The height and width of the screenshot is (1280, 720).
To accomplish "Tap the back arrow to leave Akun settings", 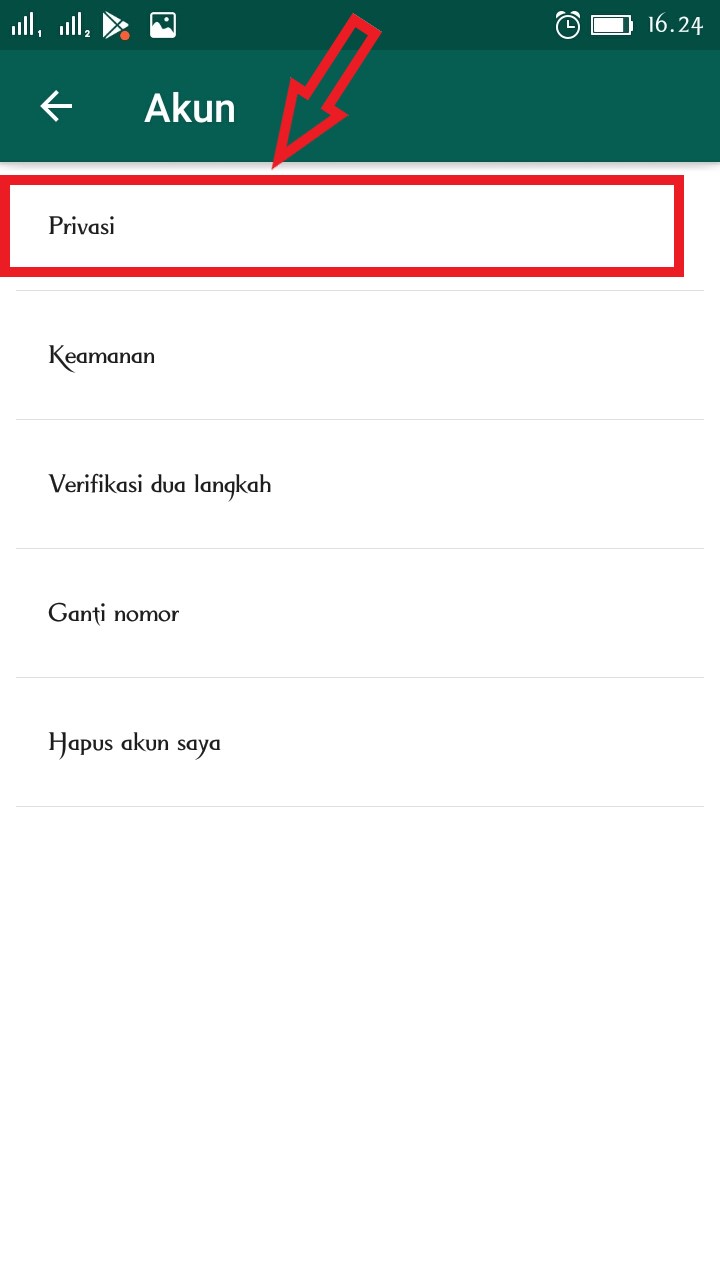I will tap(57, 106).
